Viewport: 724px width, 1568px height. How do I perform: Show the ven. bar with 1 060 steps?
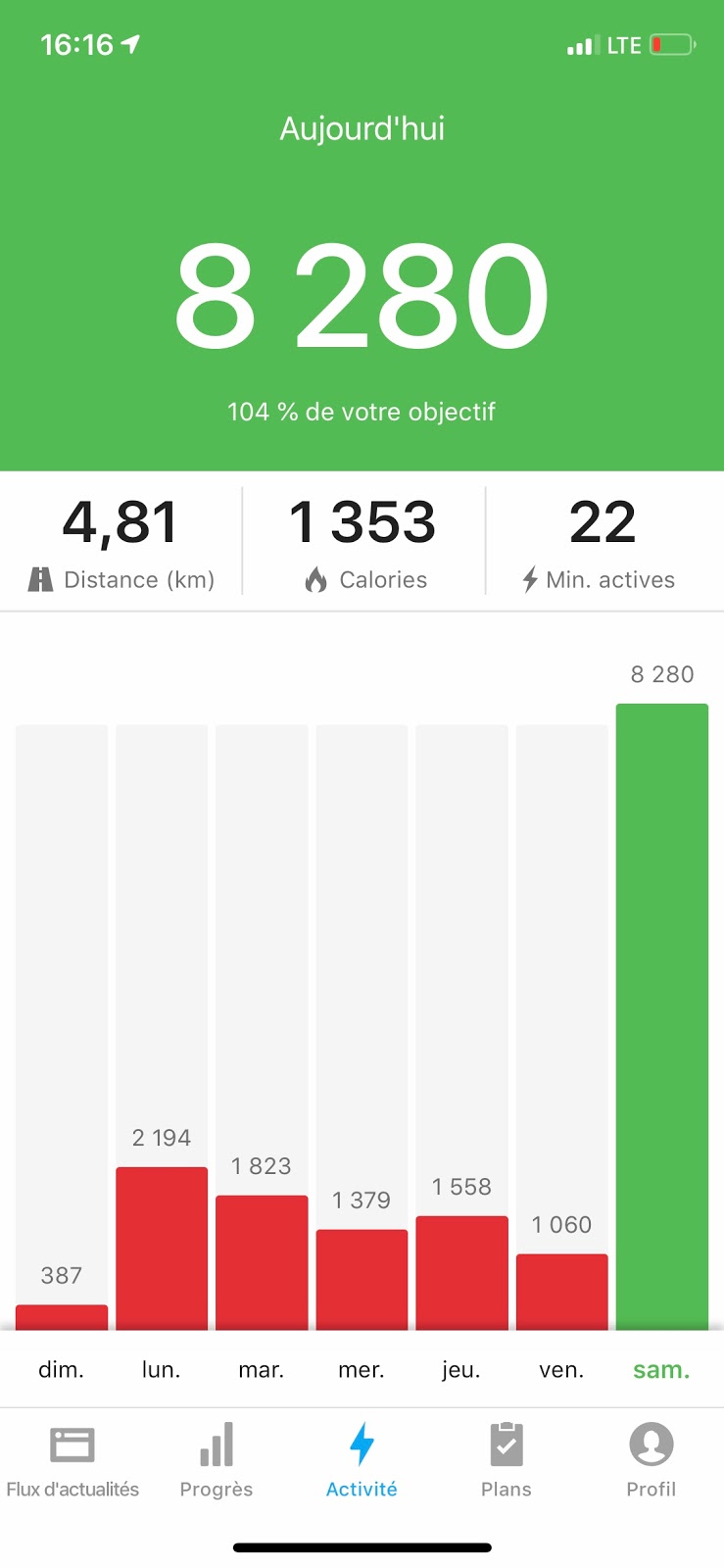pyautogui.click(x=561, y=1292)
